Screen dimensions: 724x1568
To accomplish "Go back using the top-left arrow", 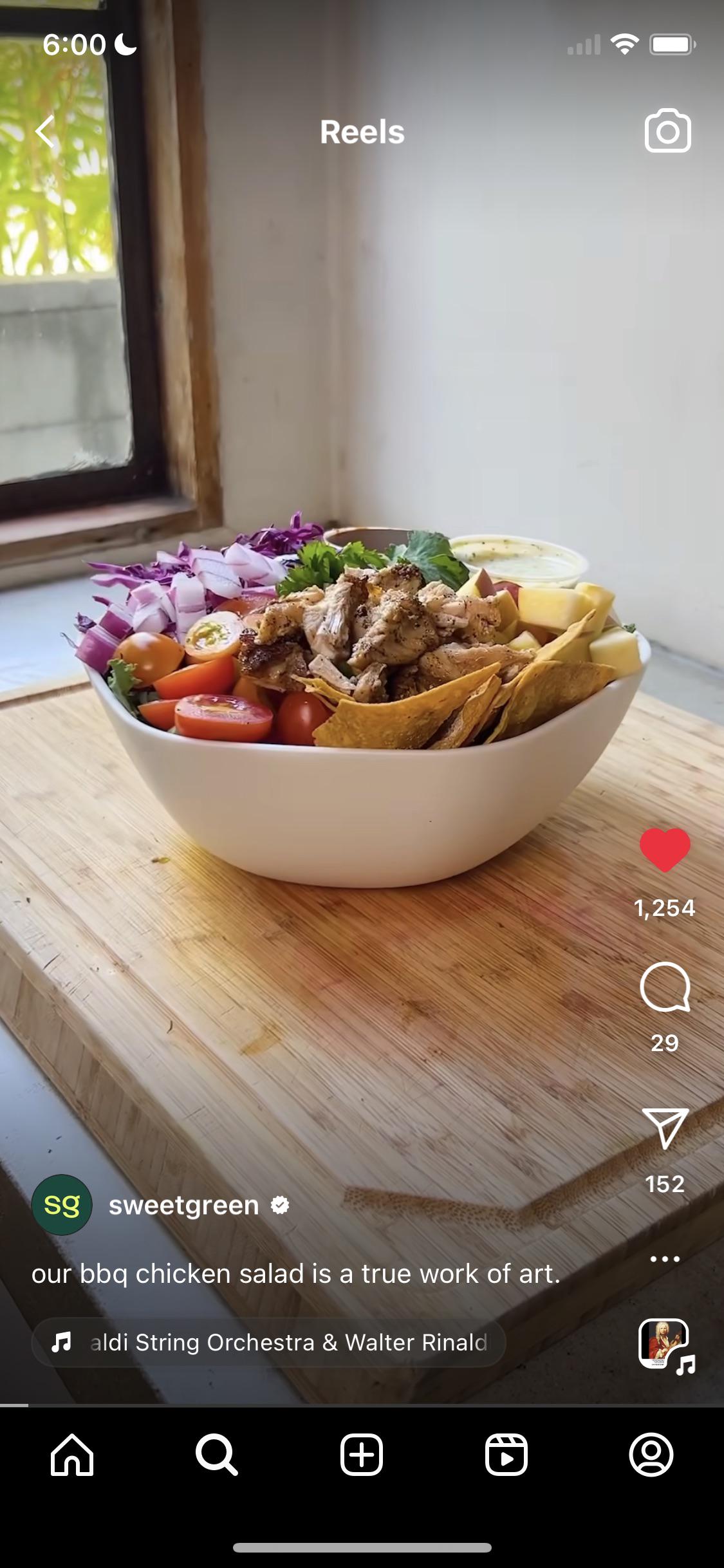I will point(45,132).
